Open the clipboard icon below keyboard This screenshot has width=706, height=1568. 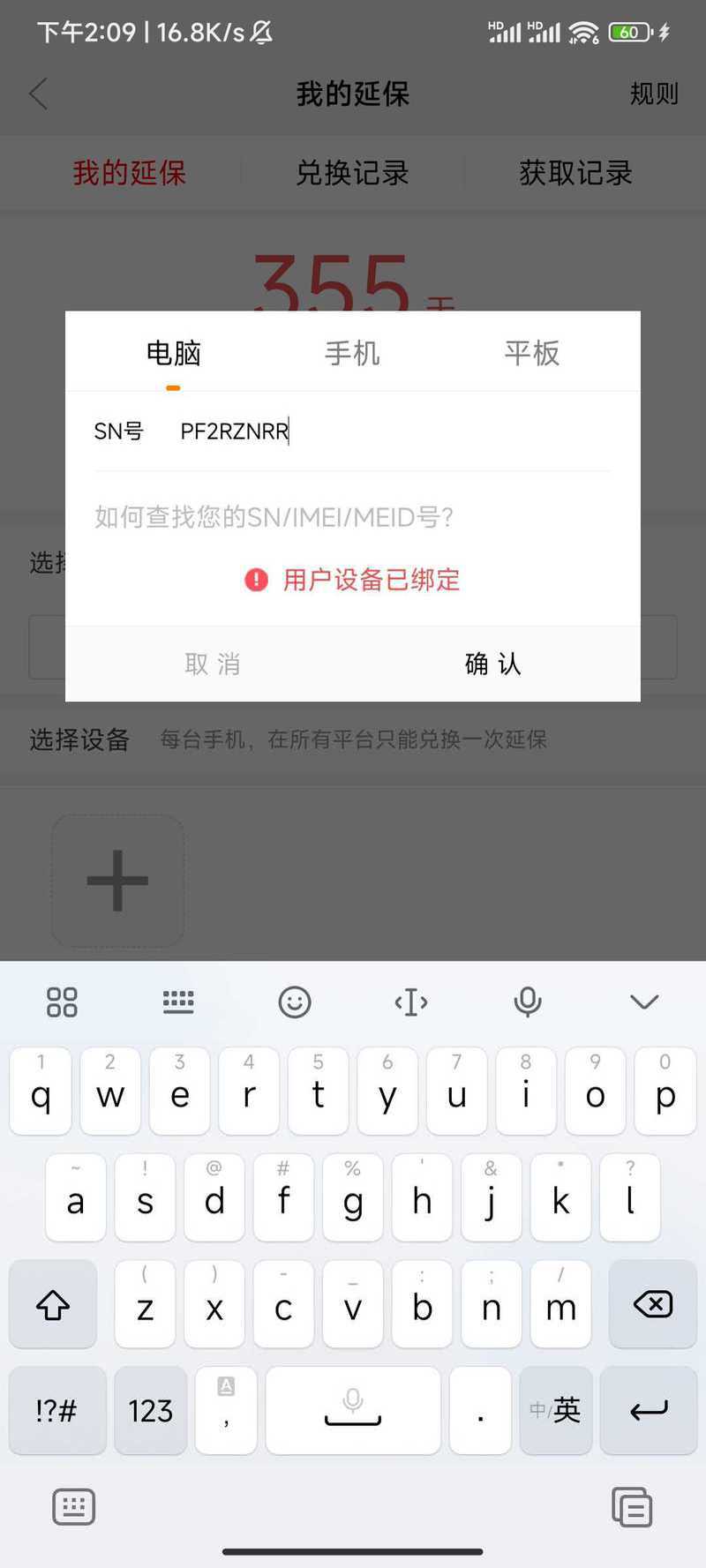(x=632, y=1506)
